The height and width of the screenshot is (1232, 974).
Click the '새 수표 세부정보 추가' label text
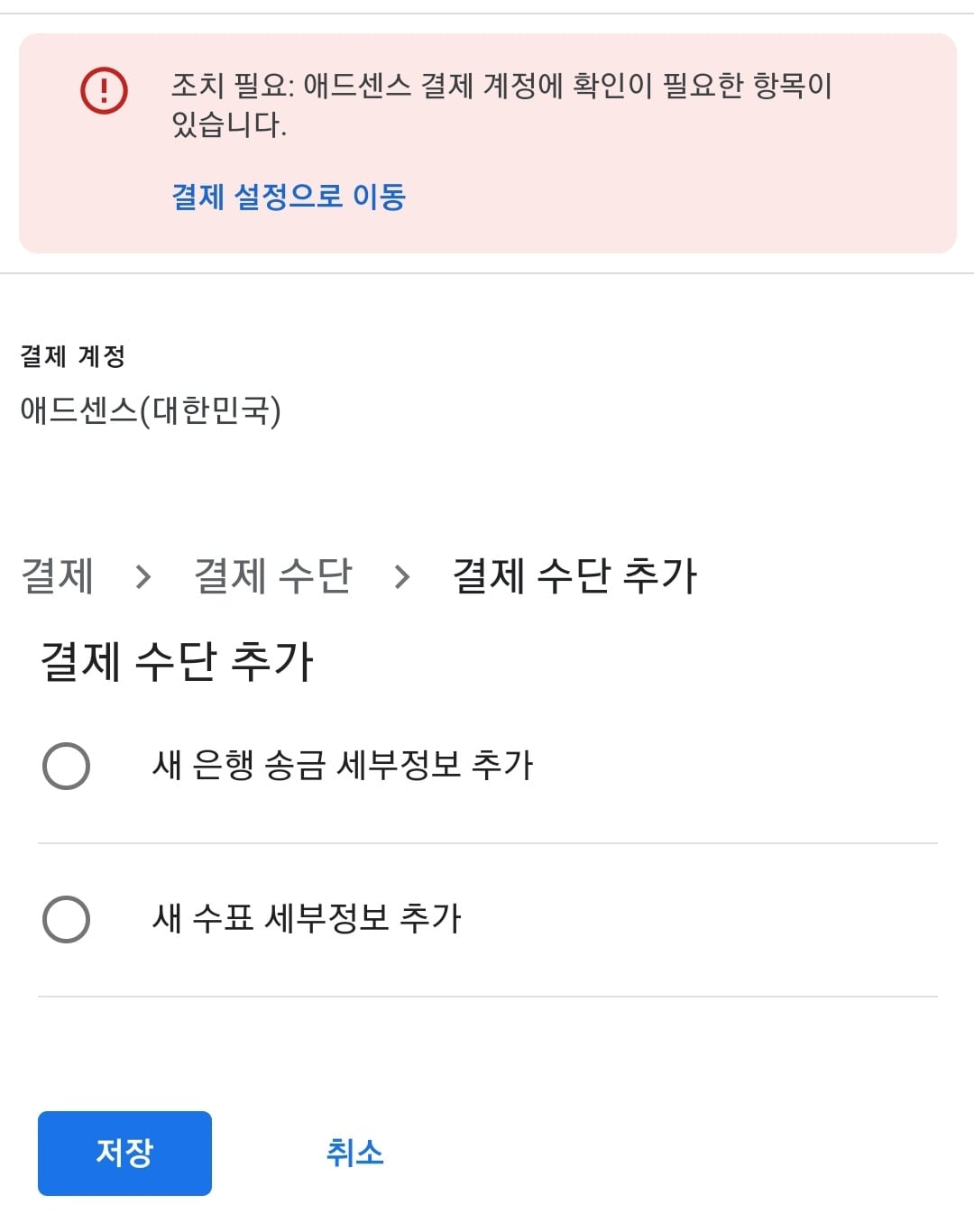(x=307, y=917)
